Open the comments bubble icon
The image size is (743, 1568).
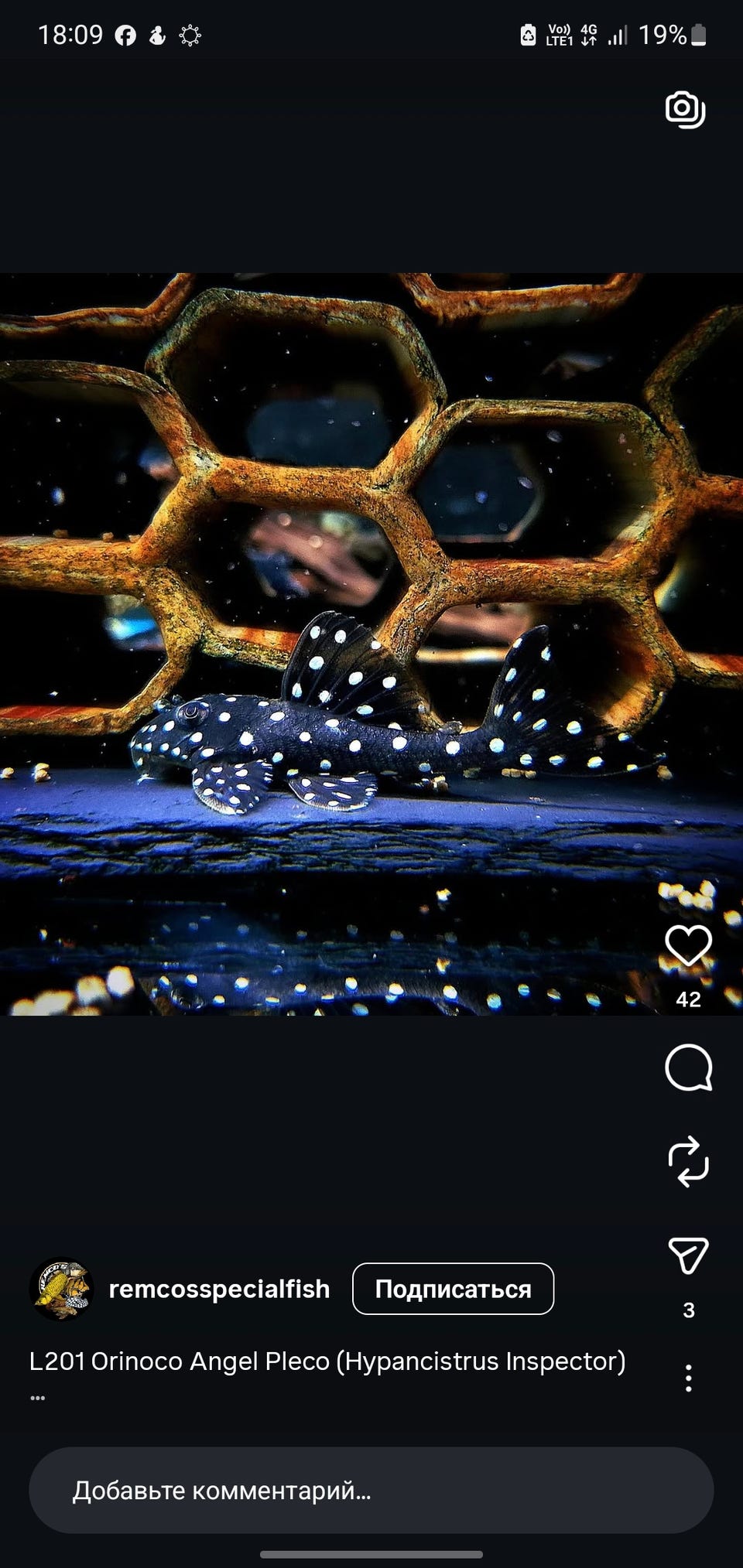pos(688,1068)
